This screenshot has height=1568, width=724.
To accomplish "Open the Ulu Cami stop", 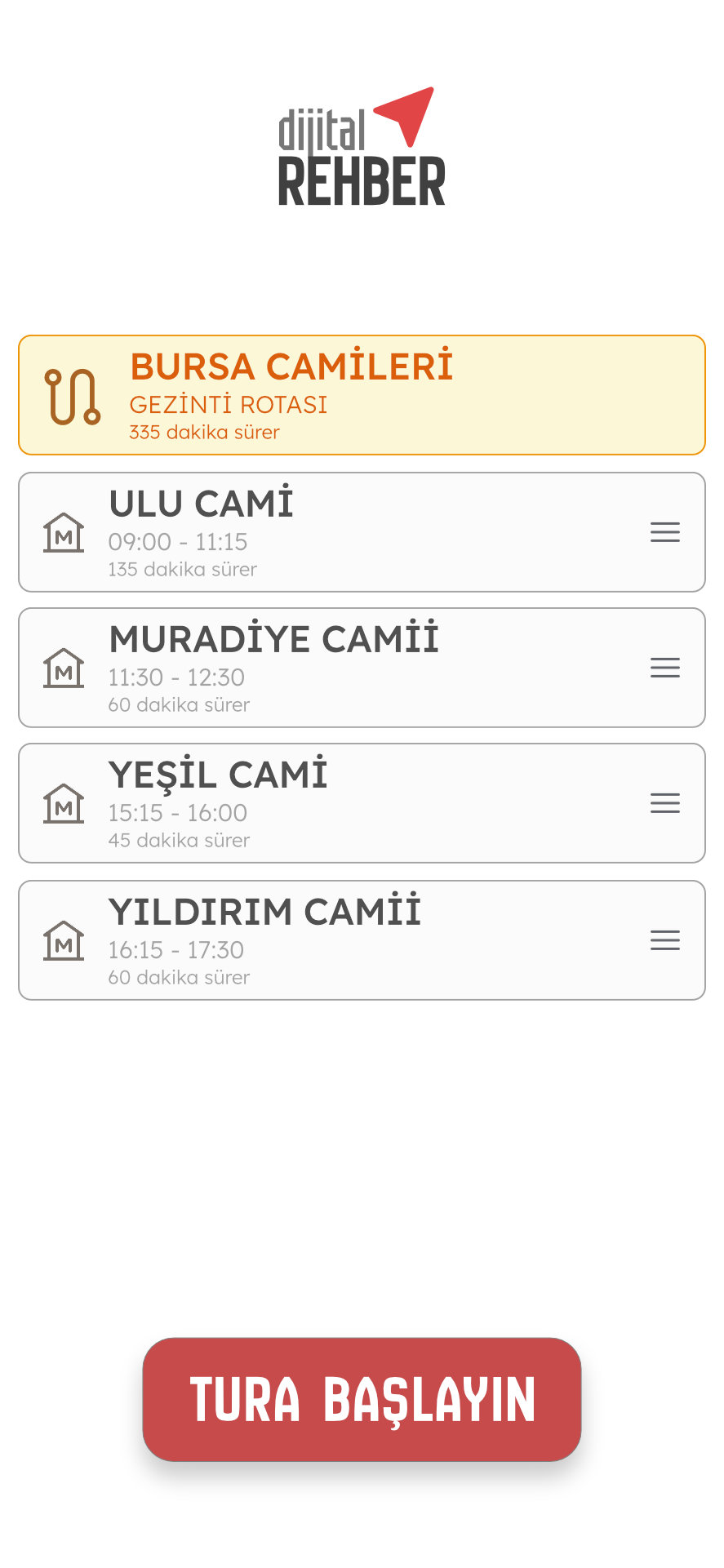I will (326, 532).
